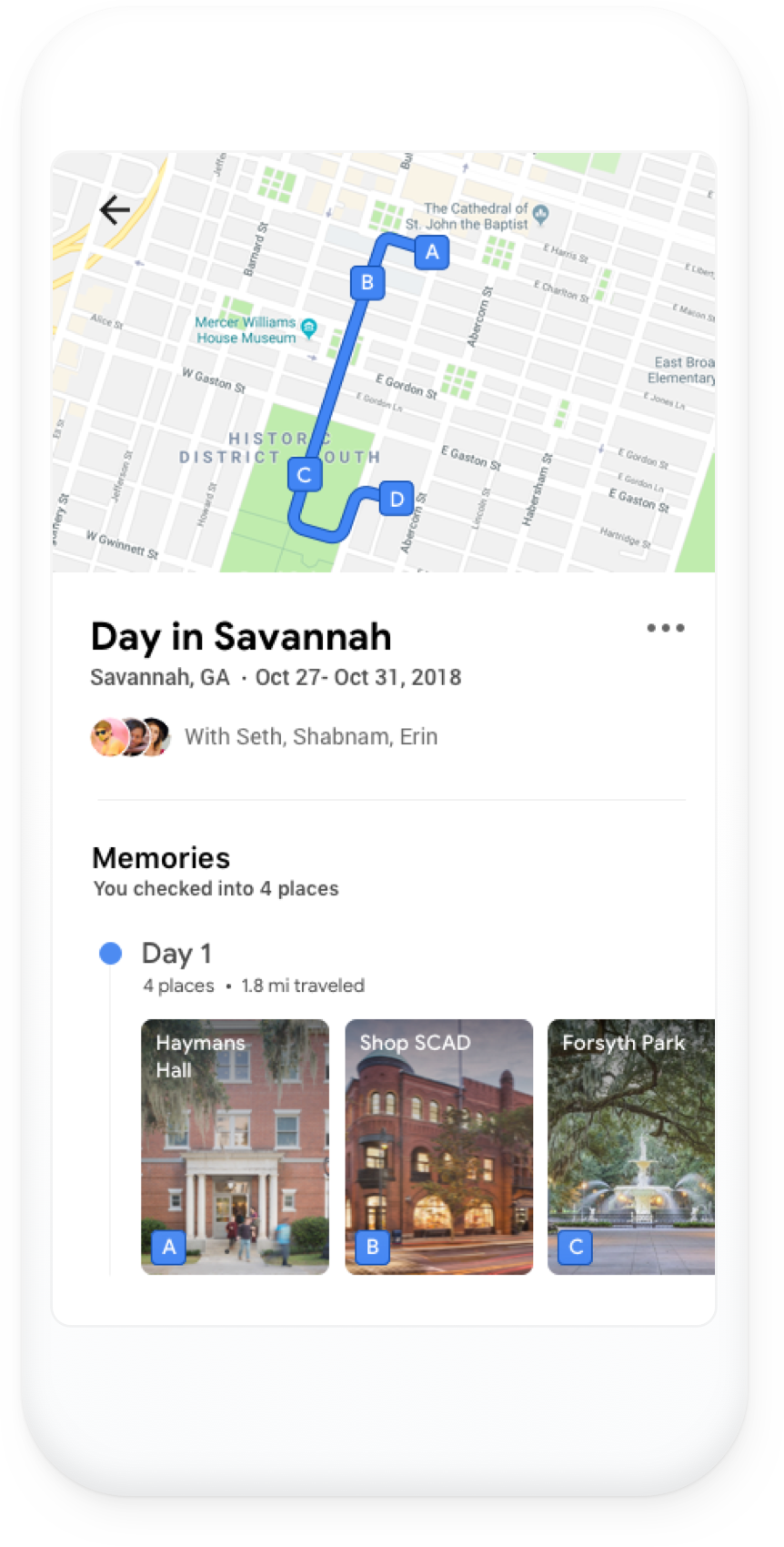Open the Haymans Hall memory card
The height and width of the screenshot is (1547, 784).
235,1147
